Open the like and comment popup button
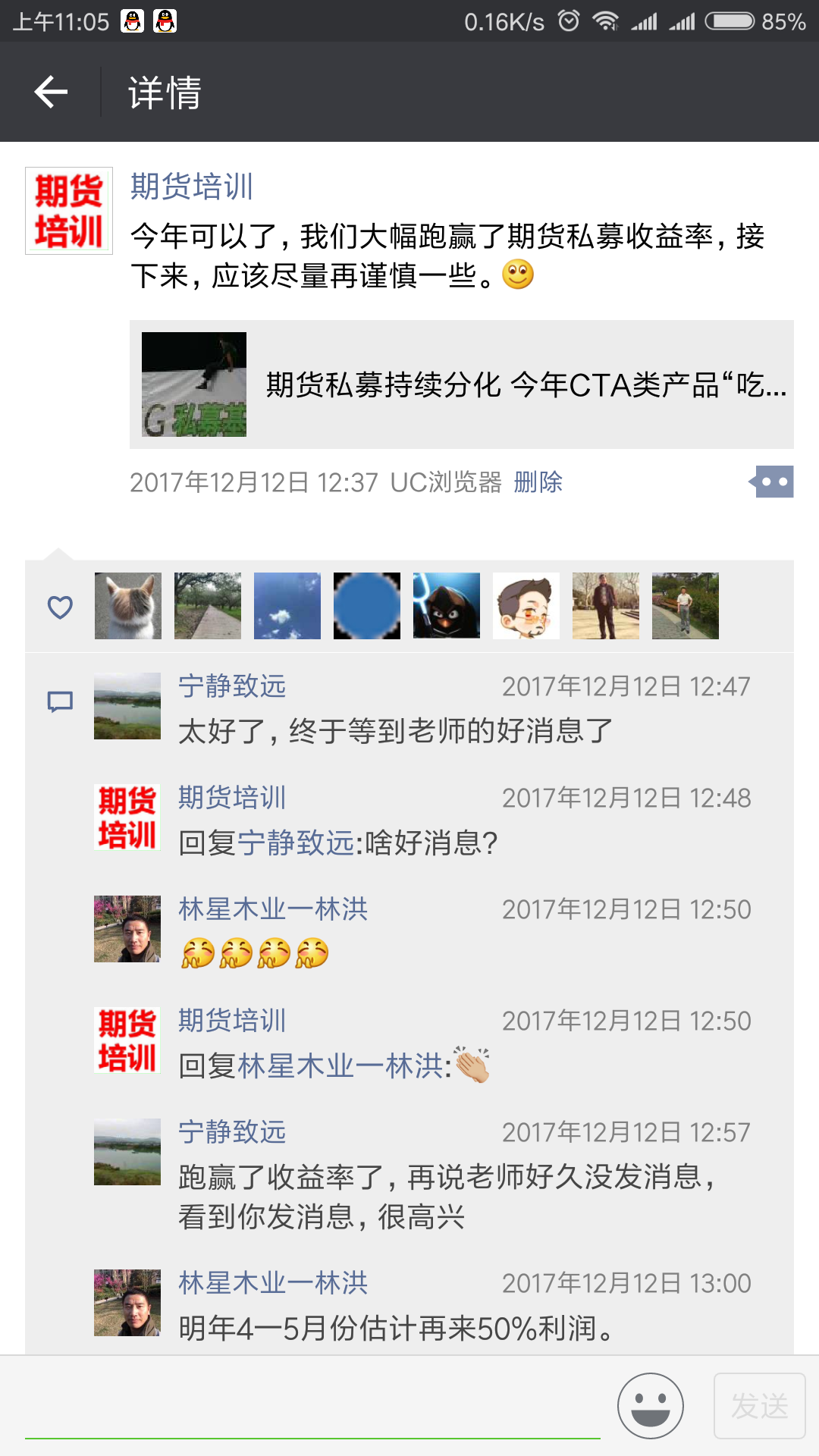 [772, 482]
